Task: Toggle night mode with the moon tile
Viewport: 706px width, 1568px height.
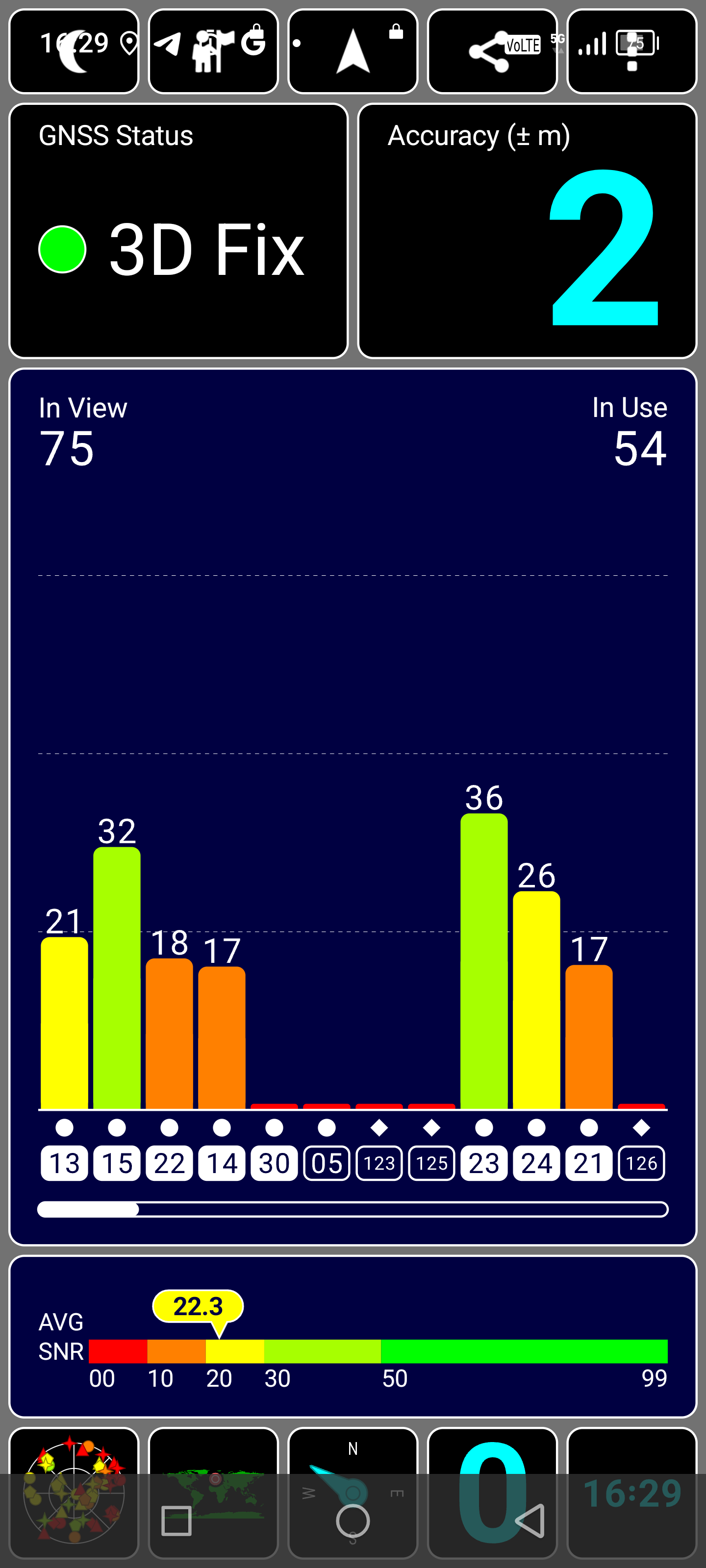Action: [x=74, y=52]
